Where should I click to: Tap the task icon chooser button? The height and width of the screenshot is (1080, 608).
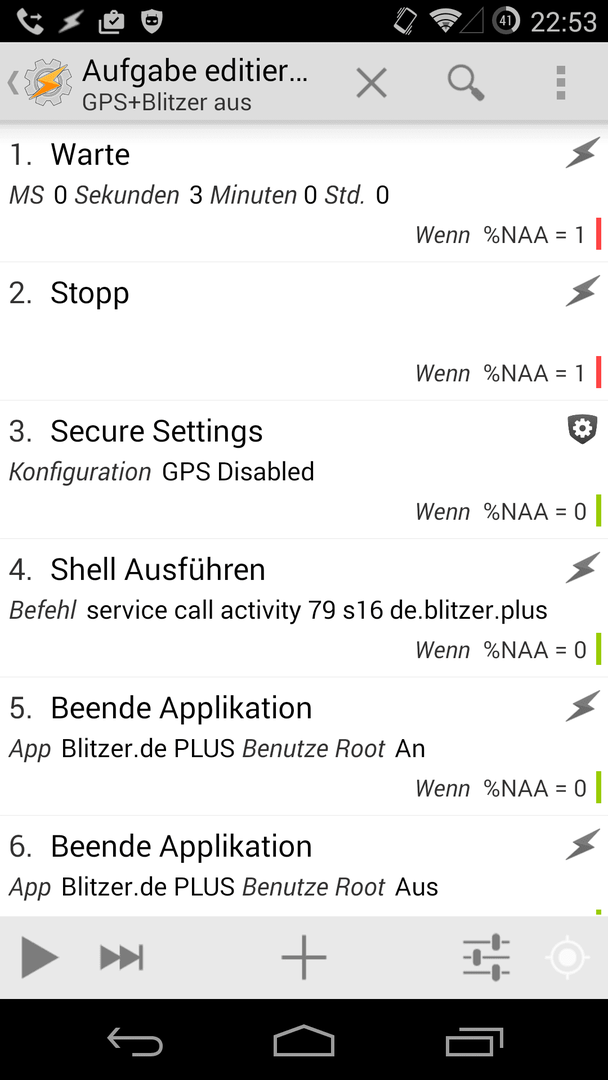tap(568, 957)
